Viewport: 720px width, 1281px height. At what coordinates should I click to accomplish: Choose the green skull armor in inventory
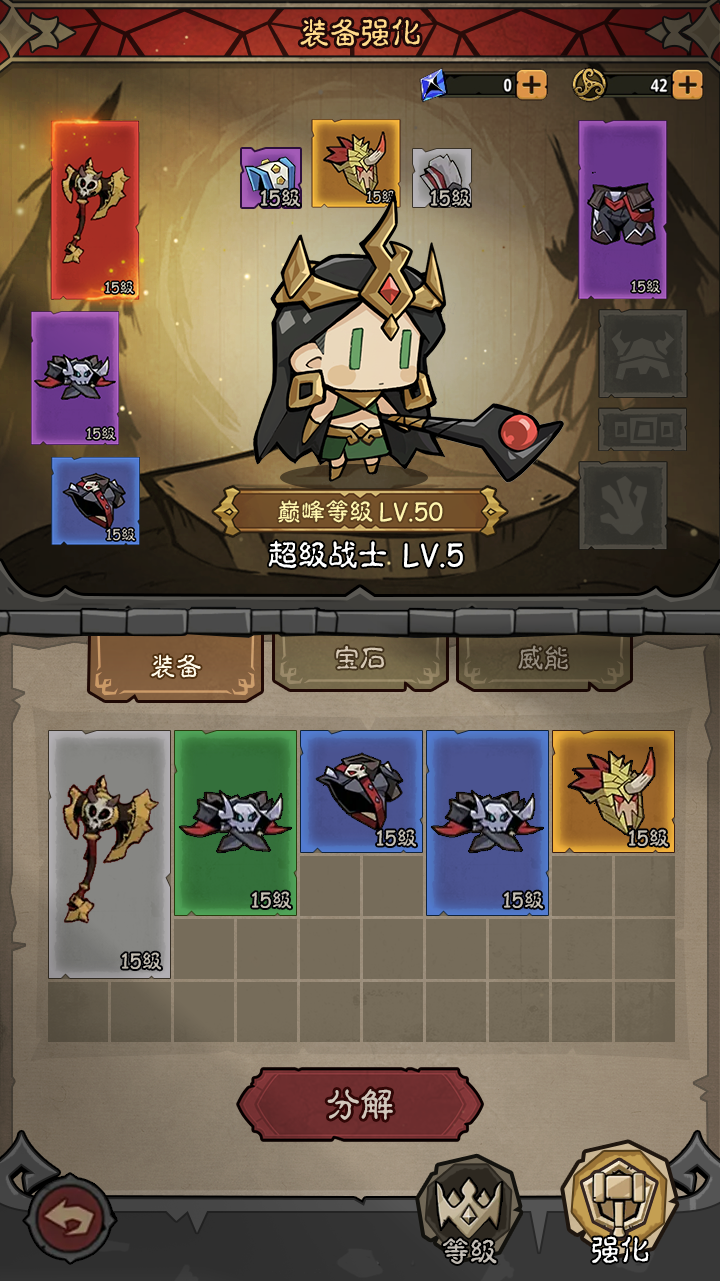tap(235, 822)
